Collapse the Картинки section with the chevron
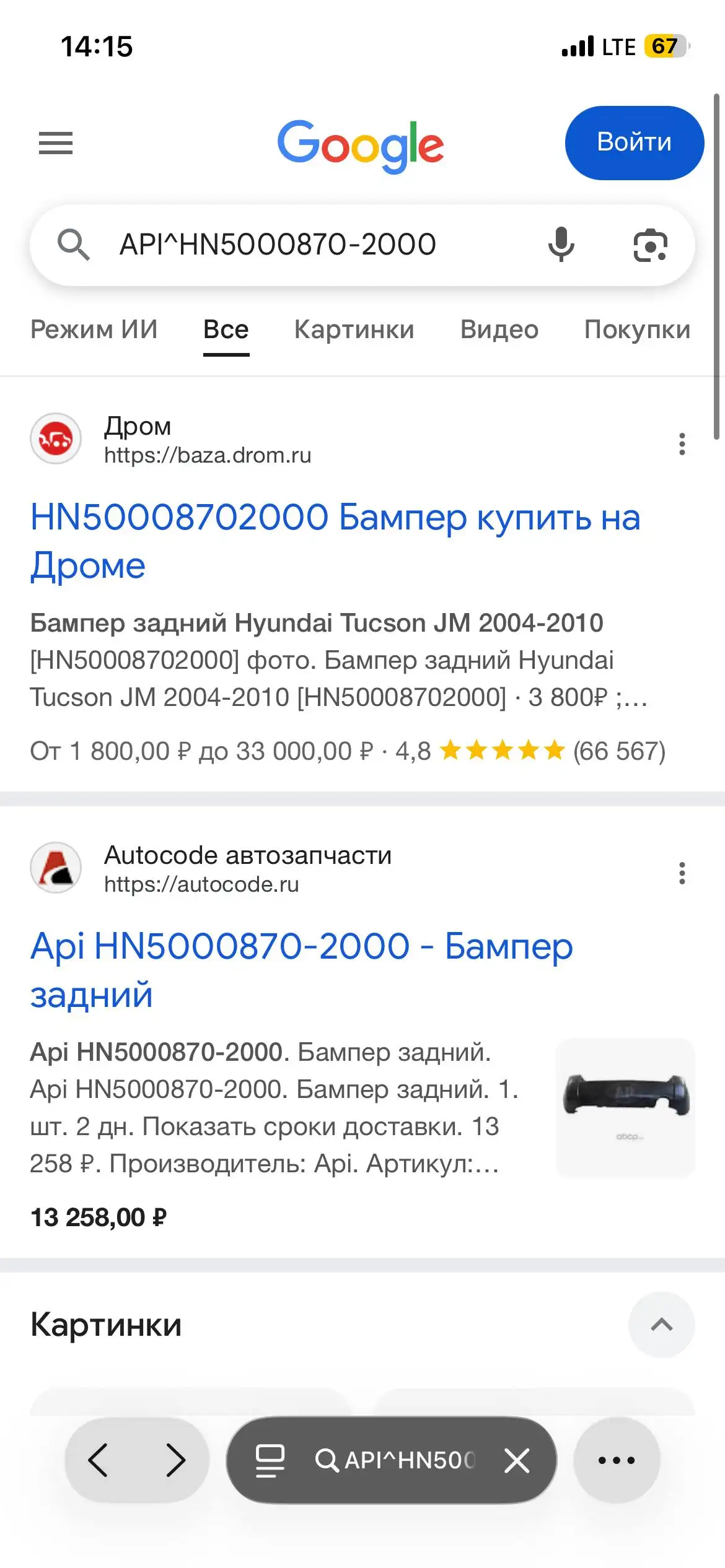This screenshot has width=725, height=1568. (661, 1325)
